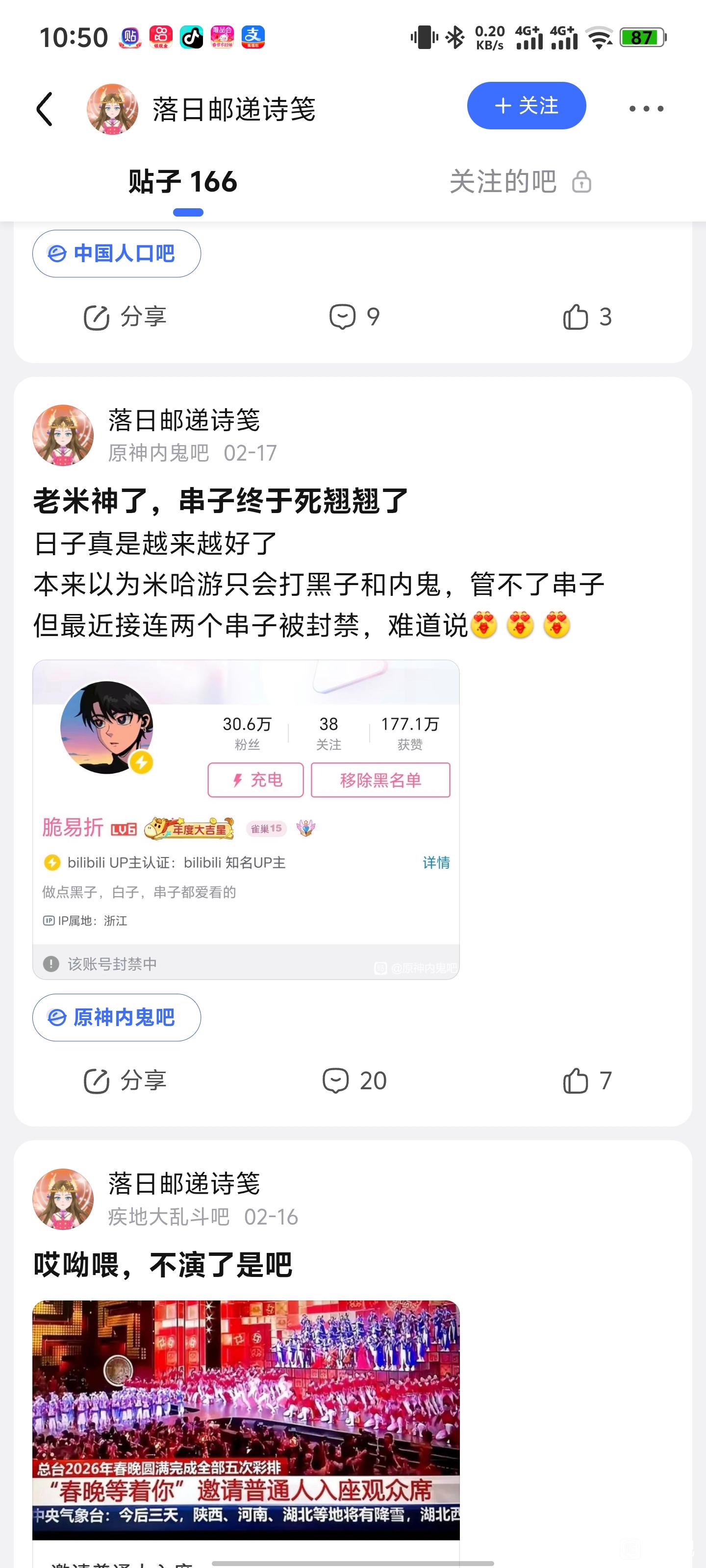The image size is (706, 1568).
Task: Tap the author avatar on the 02-16 post
Action: click(63, 1199)
